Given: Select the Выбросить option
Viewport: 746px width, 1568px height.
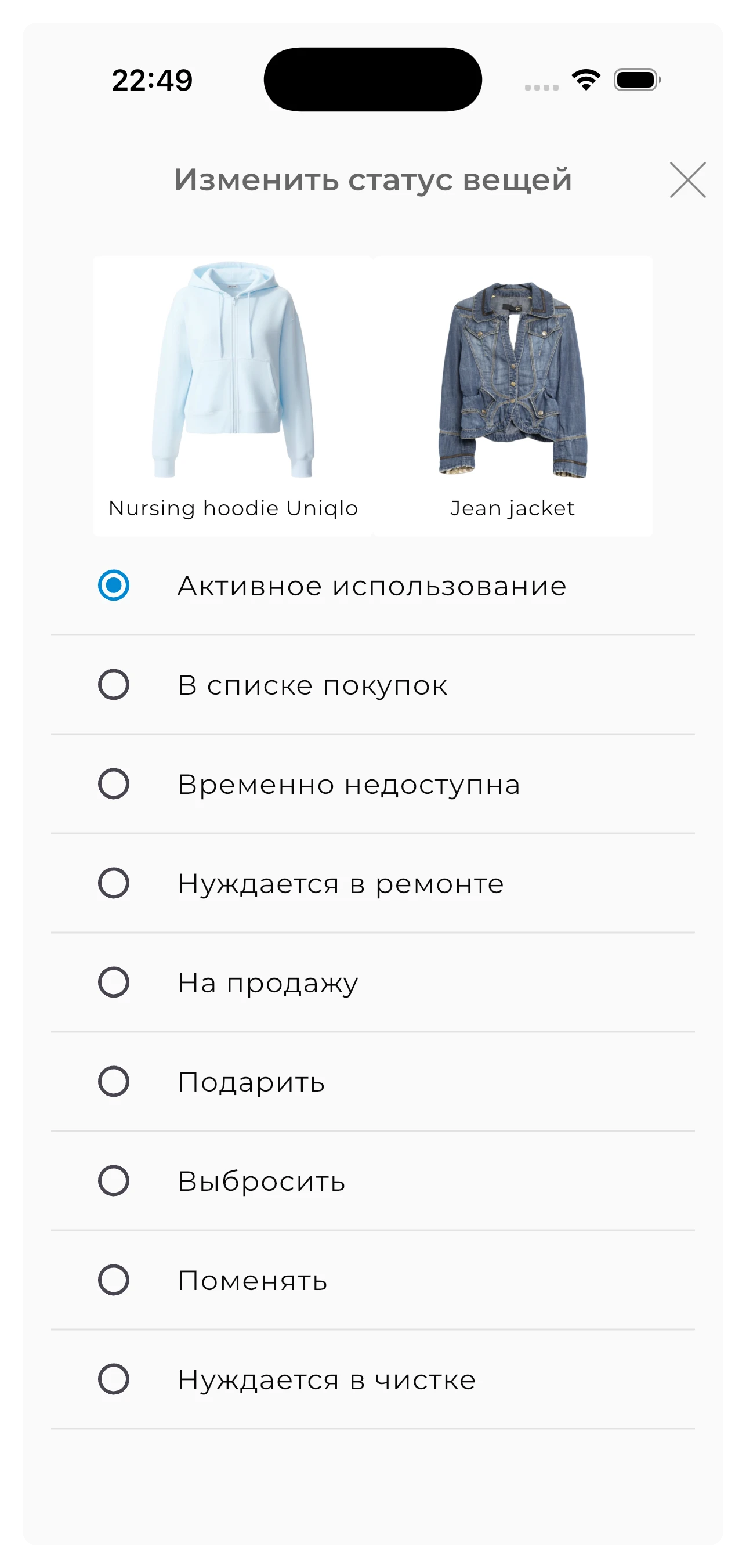Looking at the screenshot, I should (x=114, y=1181).
